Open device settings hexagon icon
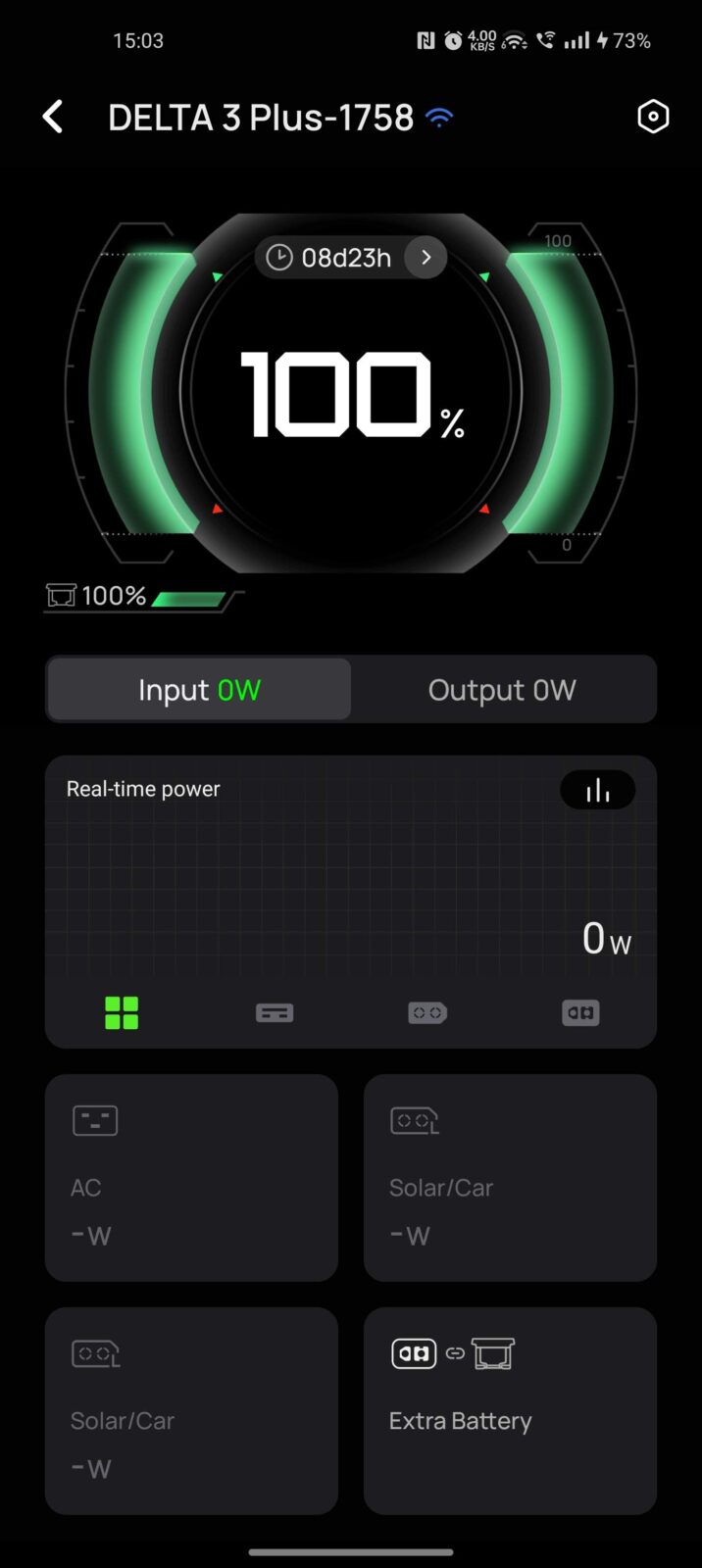 [x=653, y=118]
